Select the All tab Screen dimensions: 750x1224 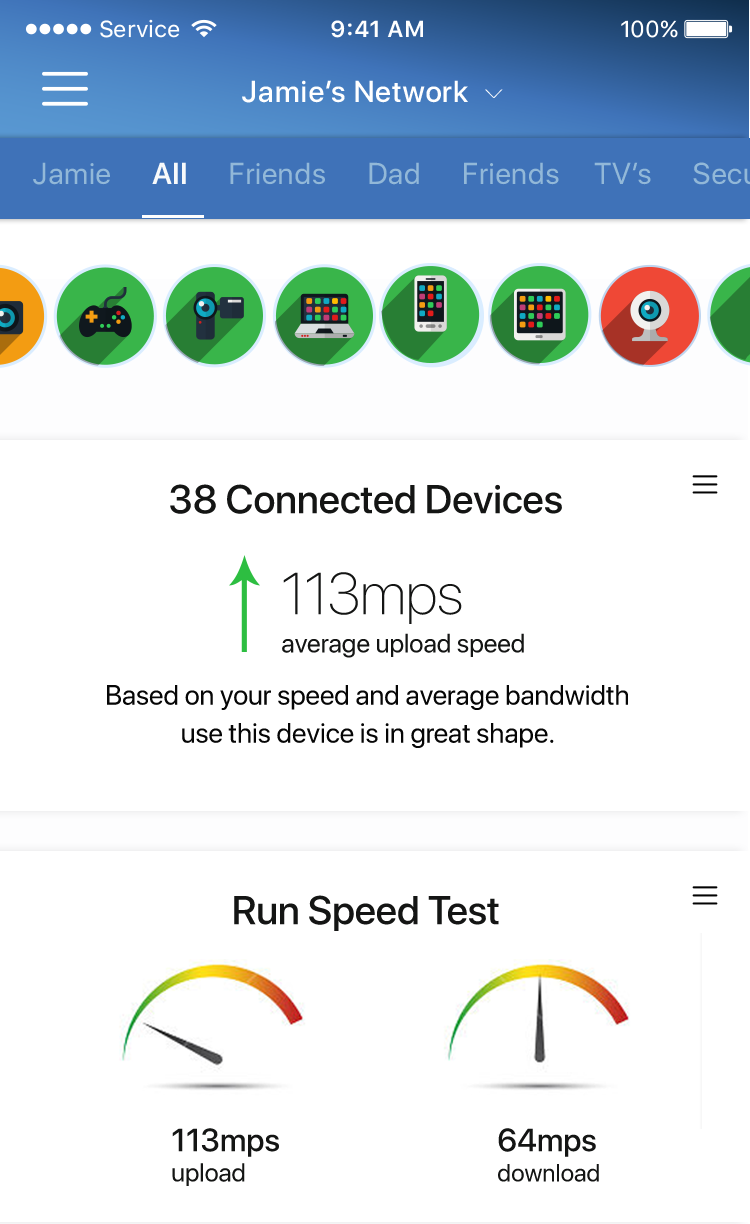[x=170, y=174]
